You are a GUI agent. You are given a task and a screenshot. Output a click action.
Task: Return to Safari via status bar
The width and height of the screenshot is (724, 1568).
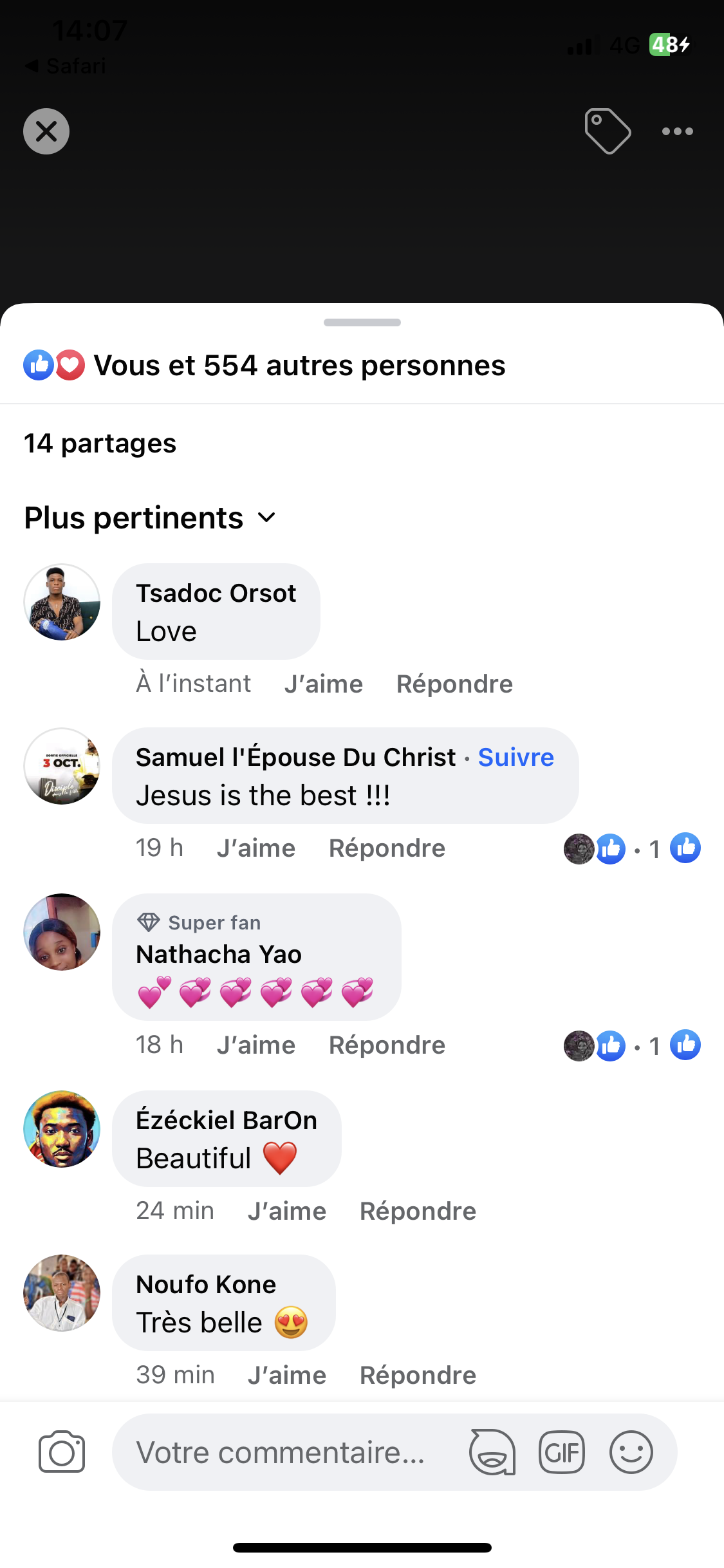point(65,66)
